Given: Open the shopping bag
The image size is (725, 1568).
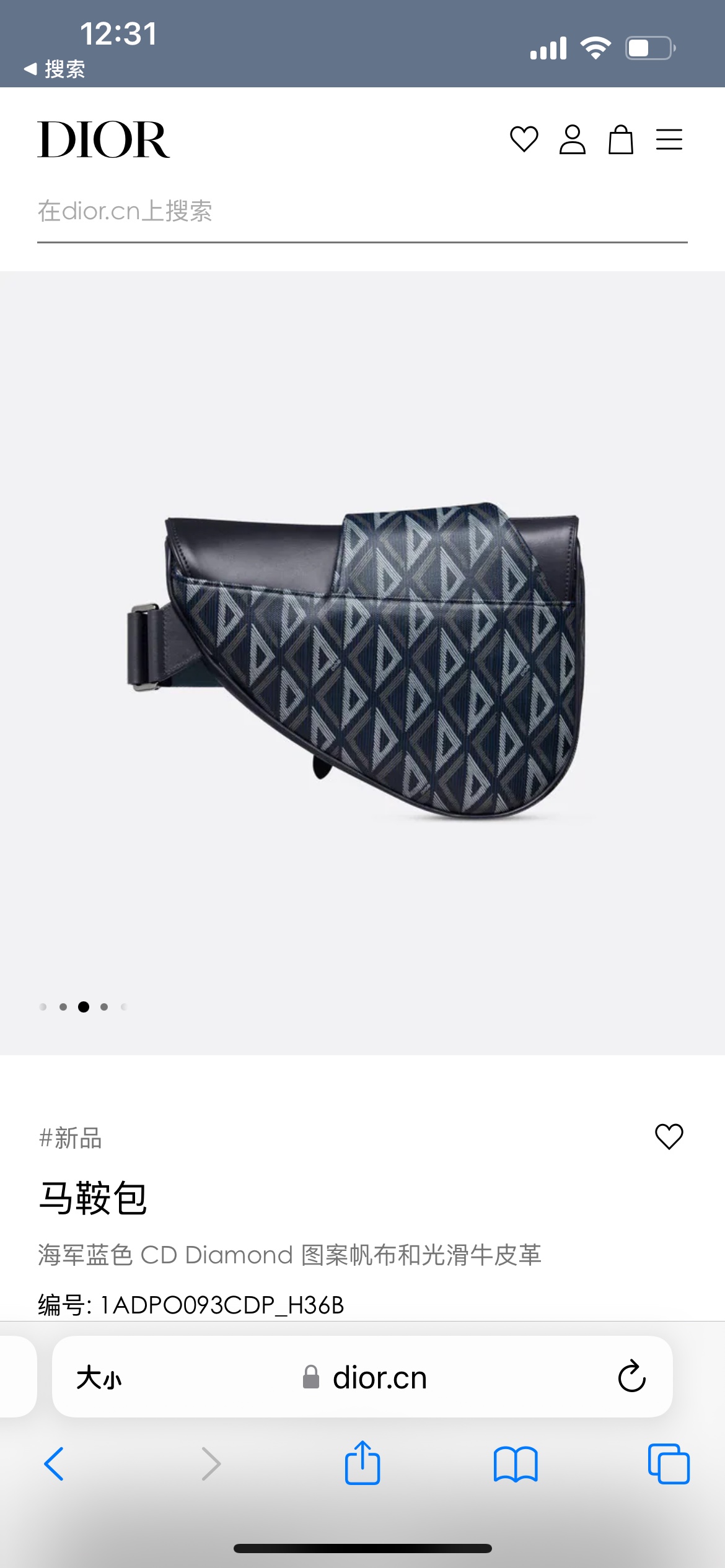Looking at the screenshot, I should coord(620,139).
